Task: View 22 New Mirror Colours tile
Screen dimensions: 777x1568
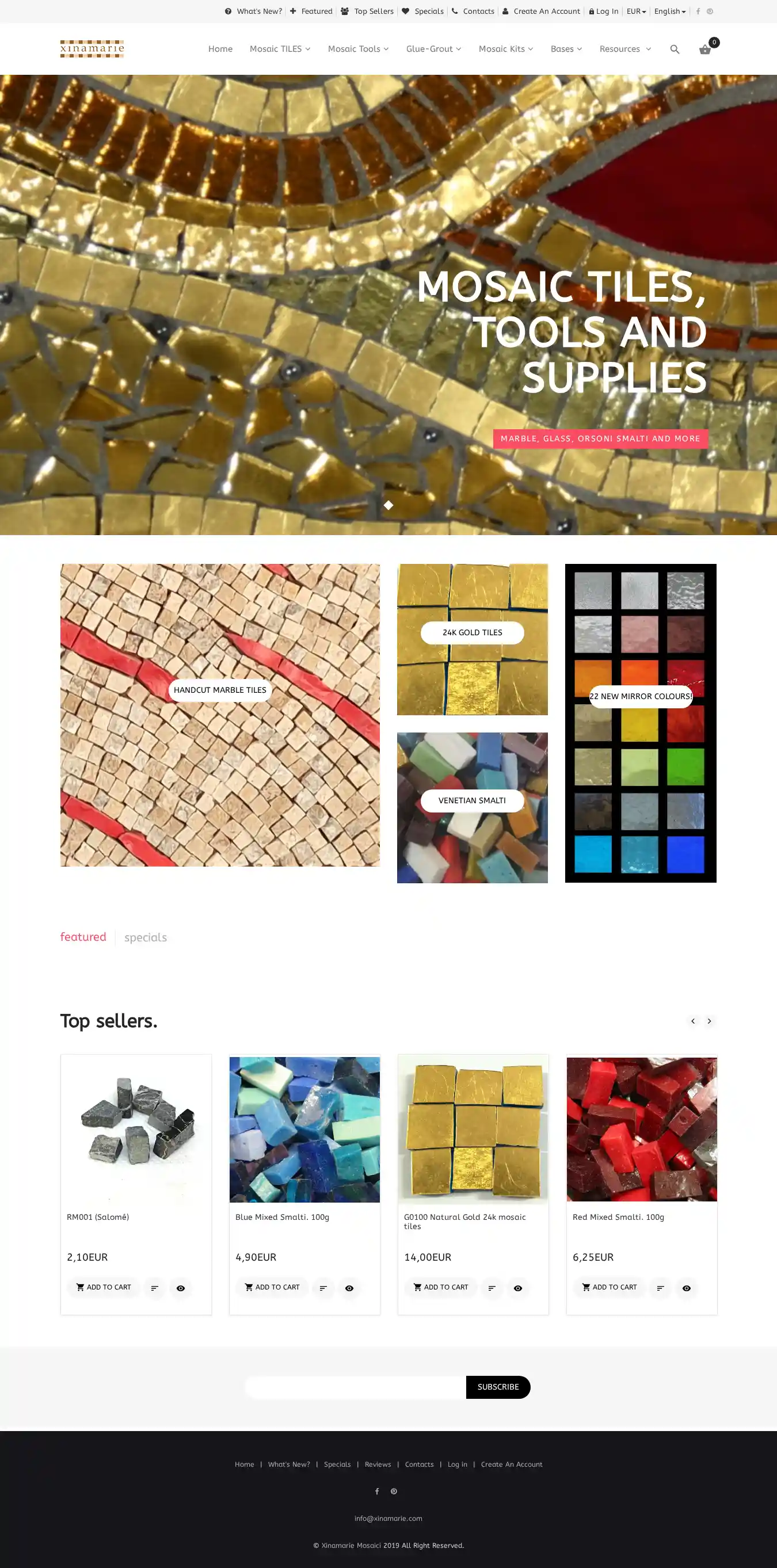Action: (641, 696)
